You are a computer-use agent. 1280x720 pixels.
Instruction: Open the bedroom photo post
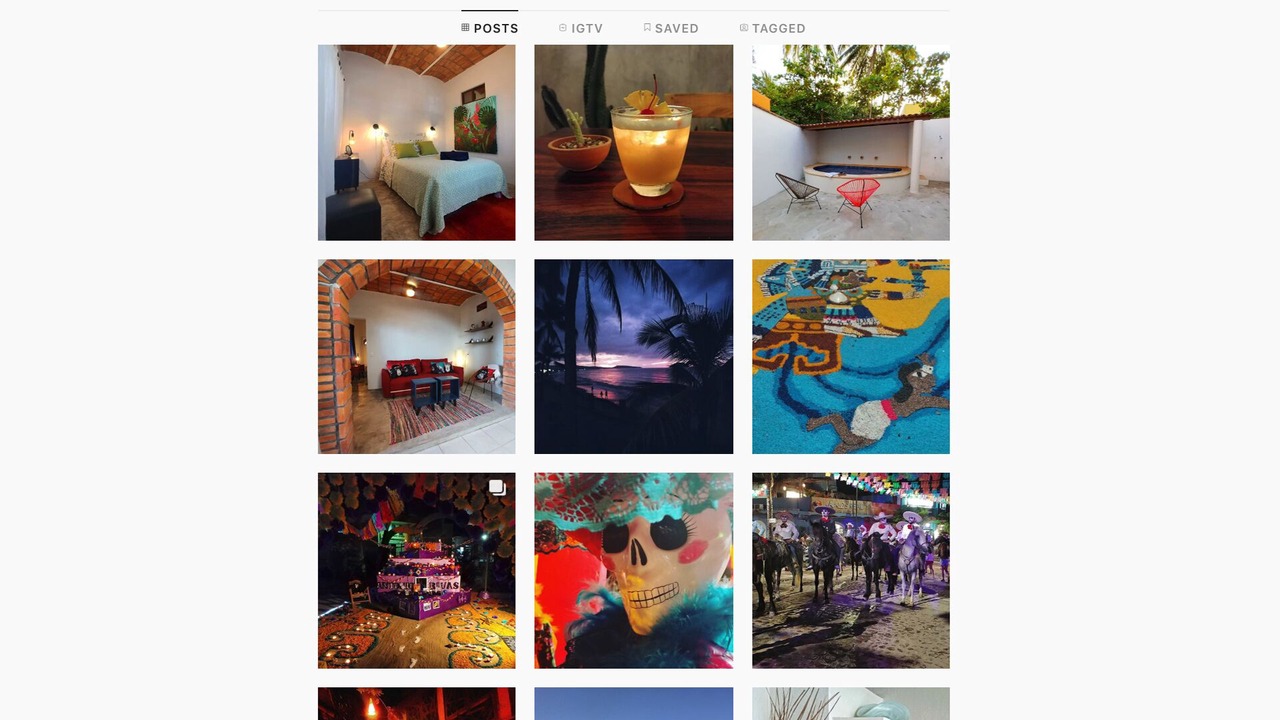click(x=416, y=142)
